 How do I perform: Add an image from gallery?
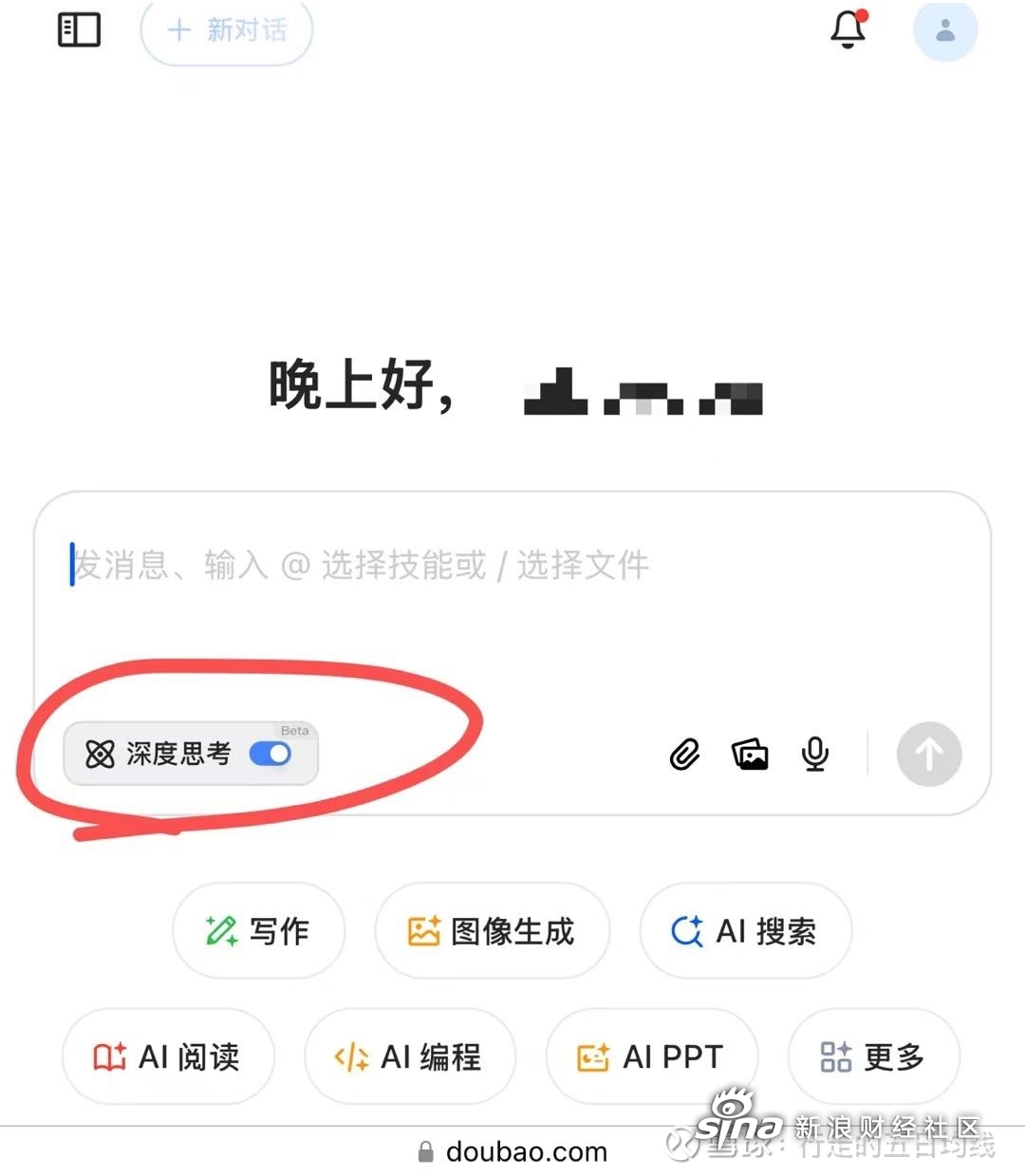(x=750, y=755)
